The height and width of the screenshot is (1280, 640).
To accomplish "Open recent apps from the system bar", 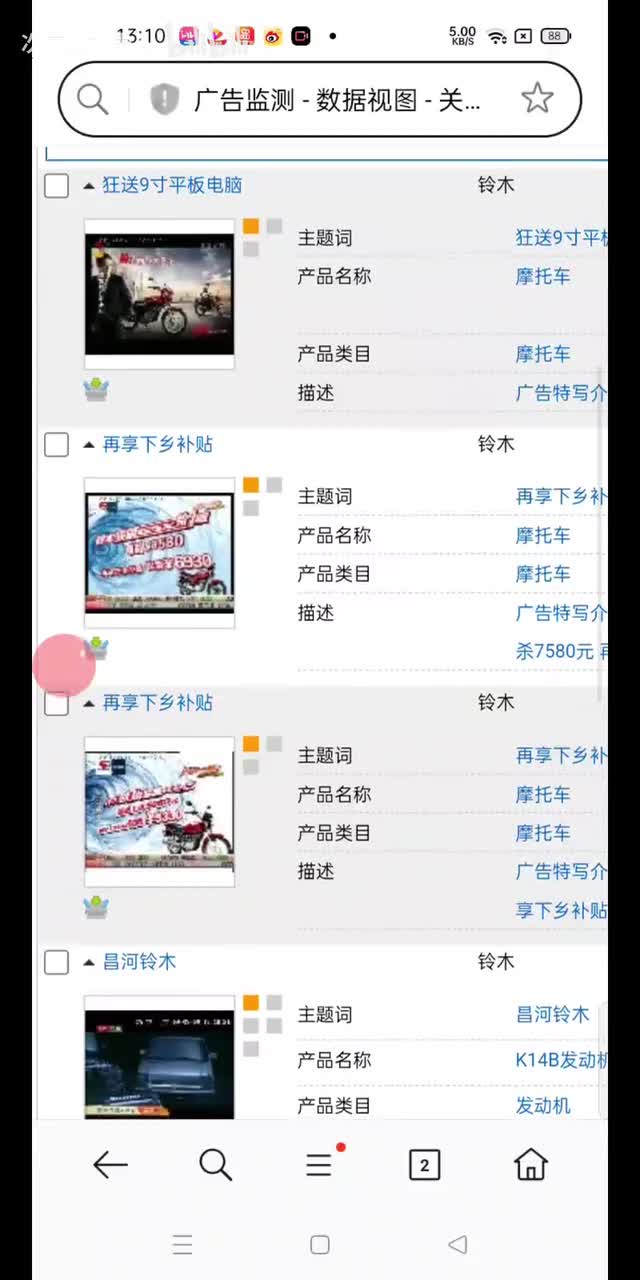I will pos(182,1245).
